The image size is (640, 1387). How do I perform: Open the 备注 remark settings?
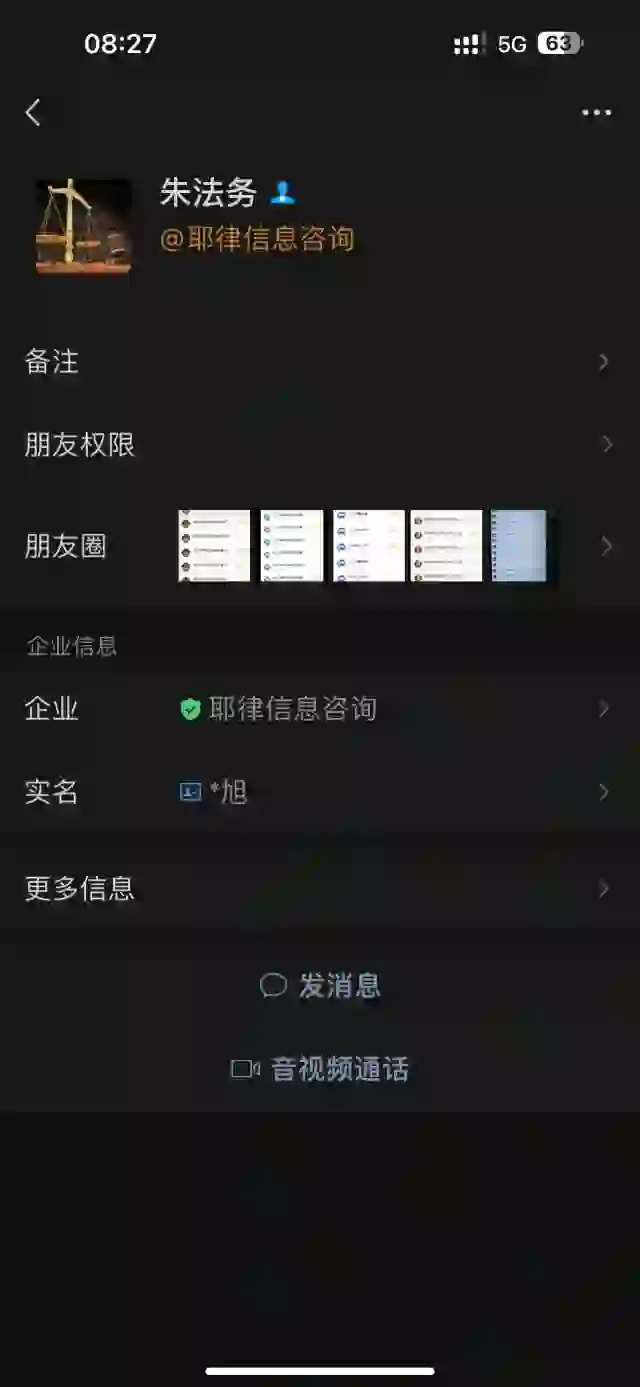[320, 362]
